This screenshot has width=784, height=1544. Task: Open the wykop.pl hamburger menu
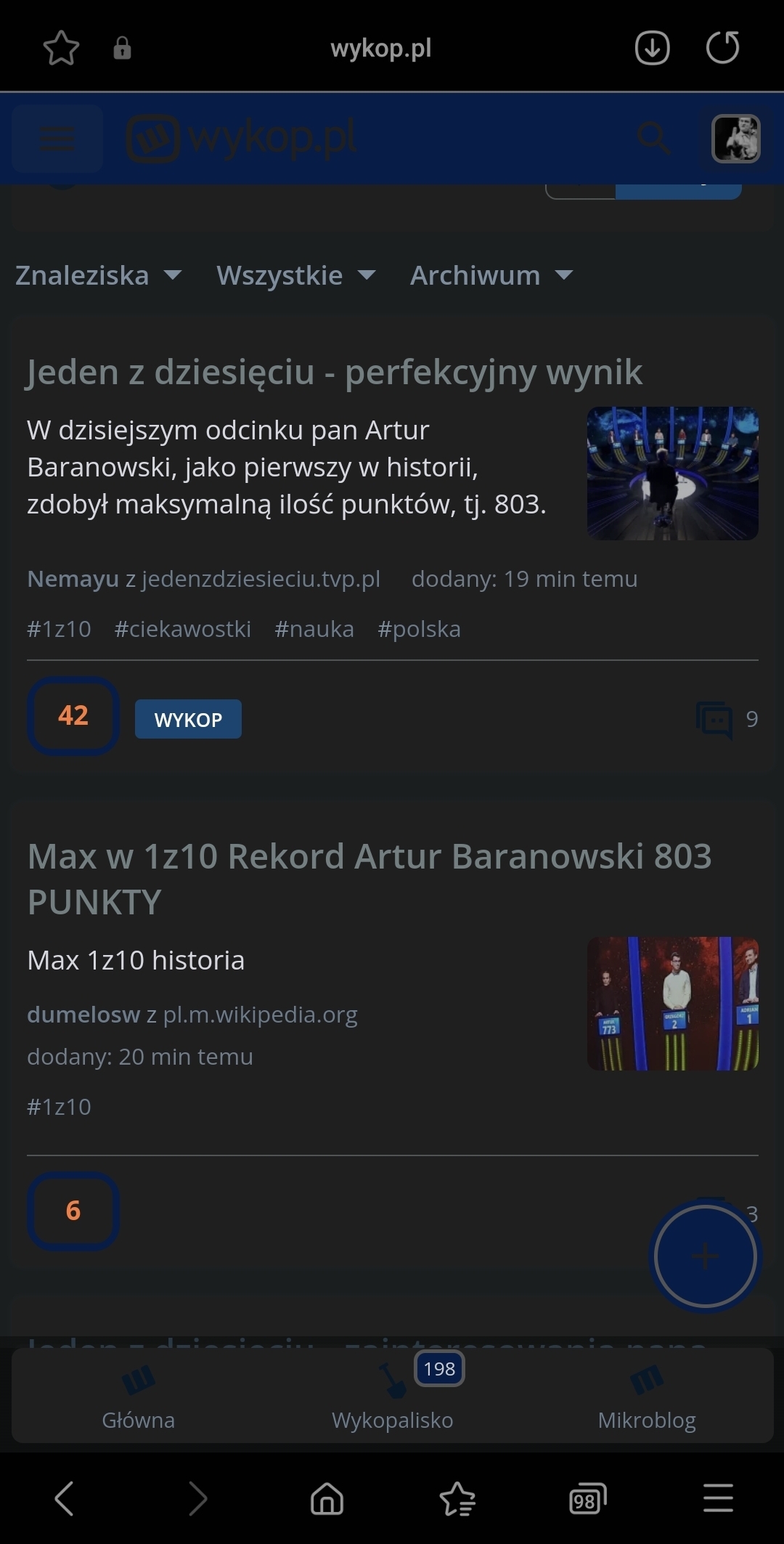coord(57,138)
